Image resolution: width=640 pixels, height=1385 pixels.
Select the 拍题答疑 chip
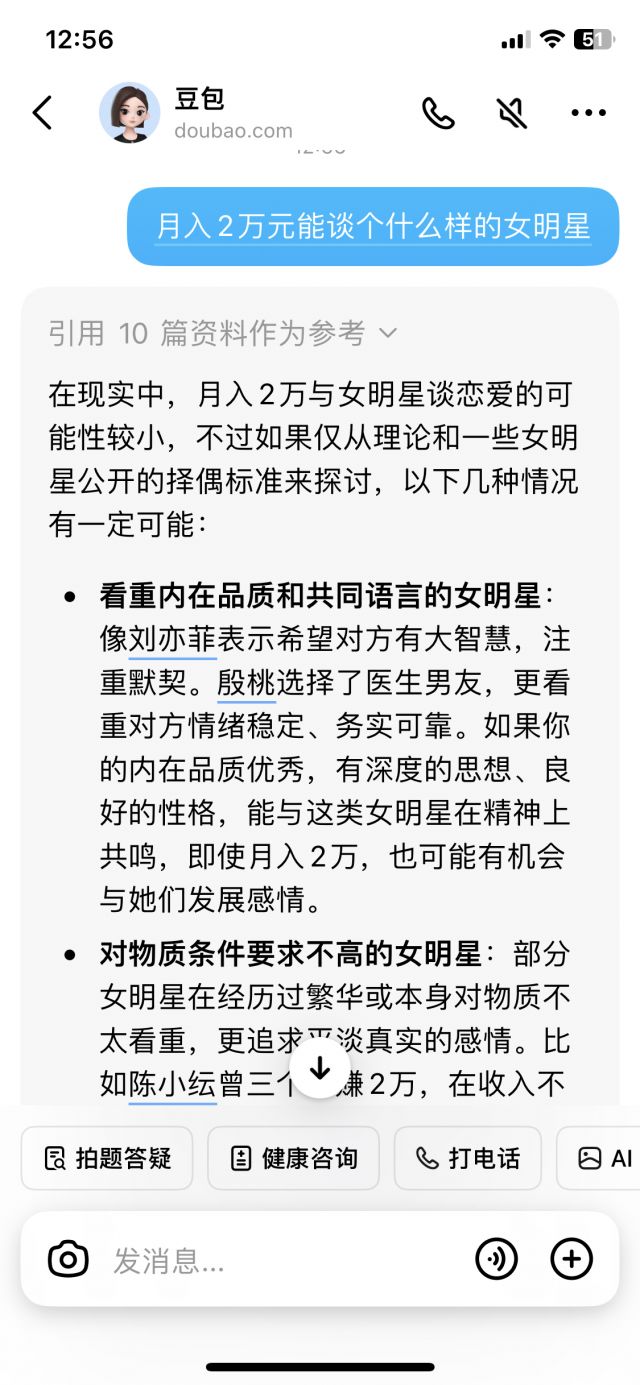[x=107, y=1158]
